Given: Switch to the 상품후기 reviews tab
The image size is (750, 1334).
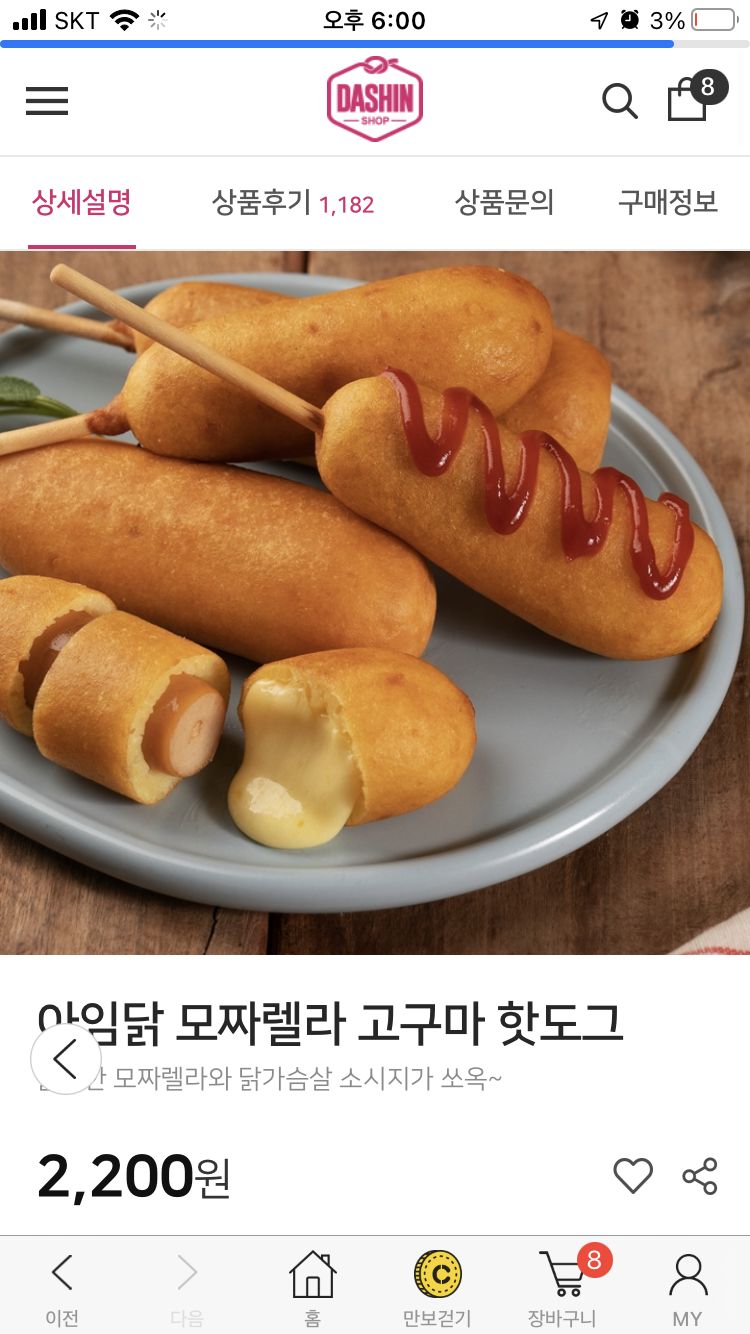Looking at the screenshot, I should [292, 203].
